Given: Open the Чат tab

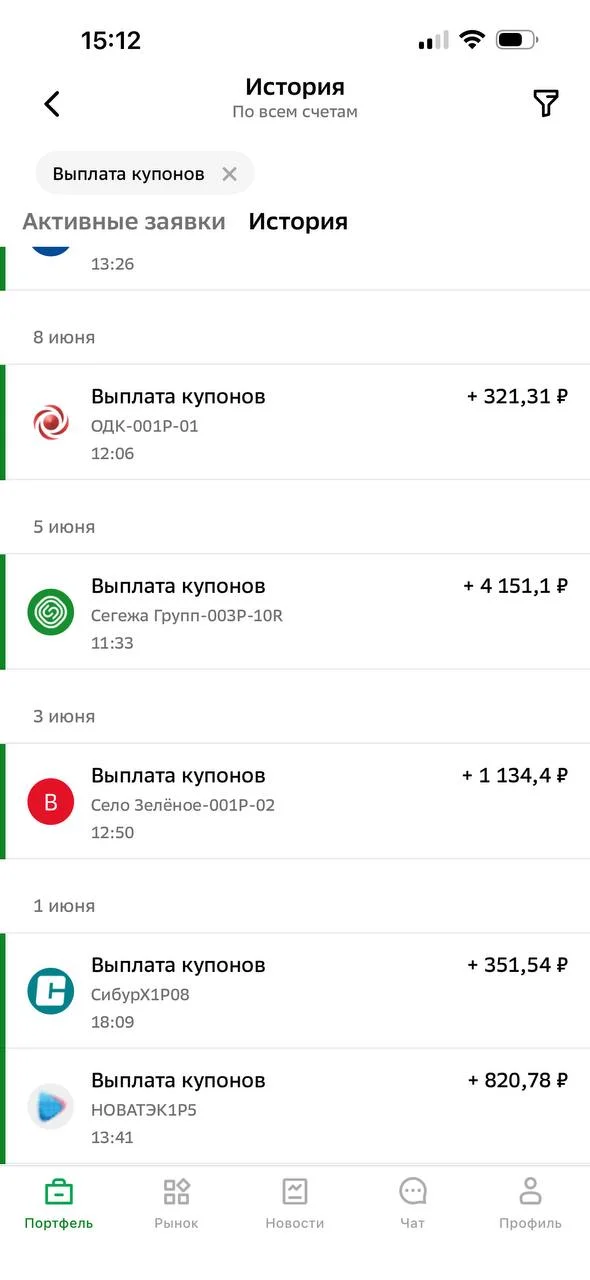Looking at the screenshot, I should pos(413,1203).
